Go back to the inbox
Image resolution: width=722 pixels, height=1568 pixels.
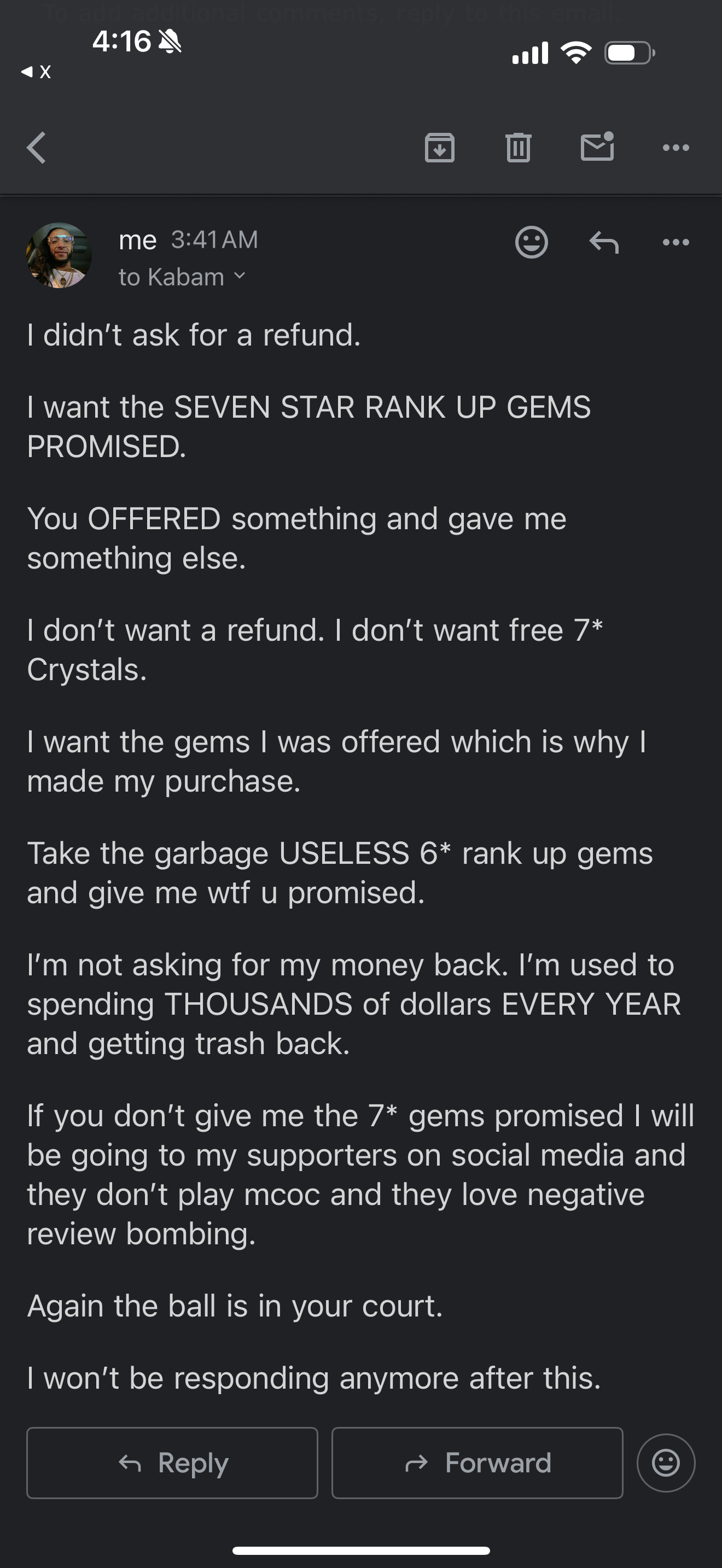[37, 148]
